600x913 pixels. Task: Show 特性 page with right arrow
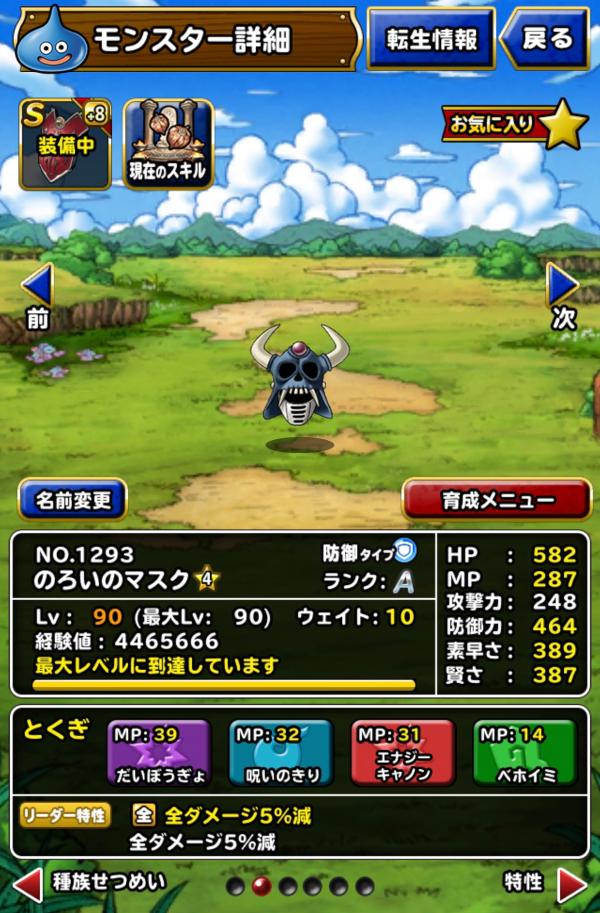570,884
